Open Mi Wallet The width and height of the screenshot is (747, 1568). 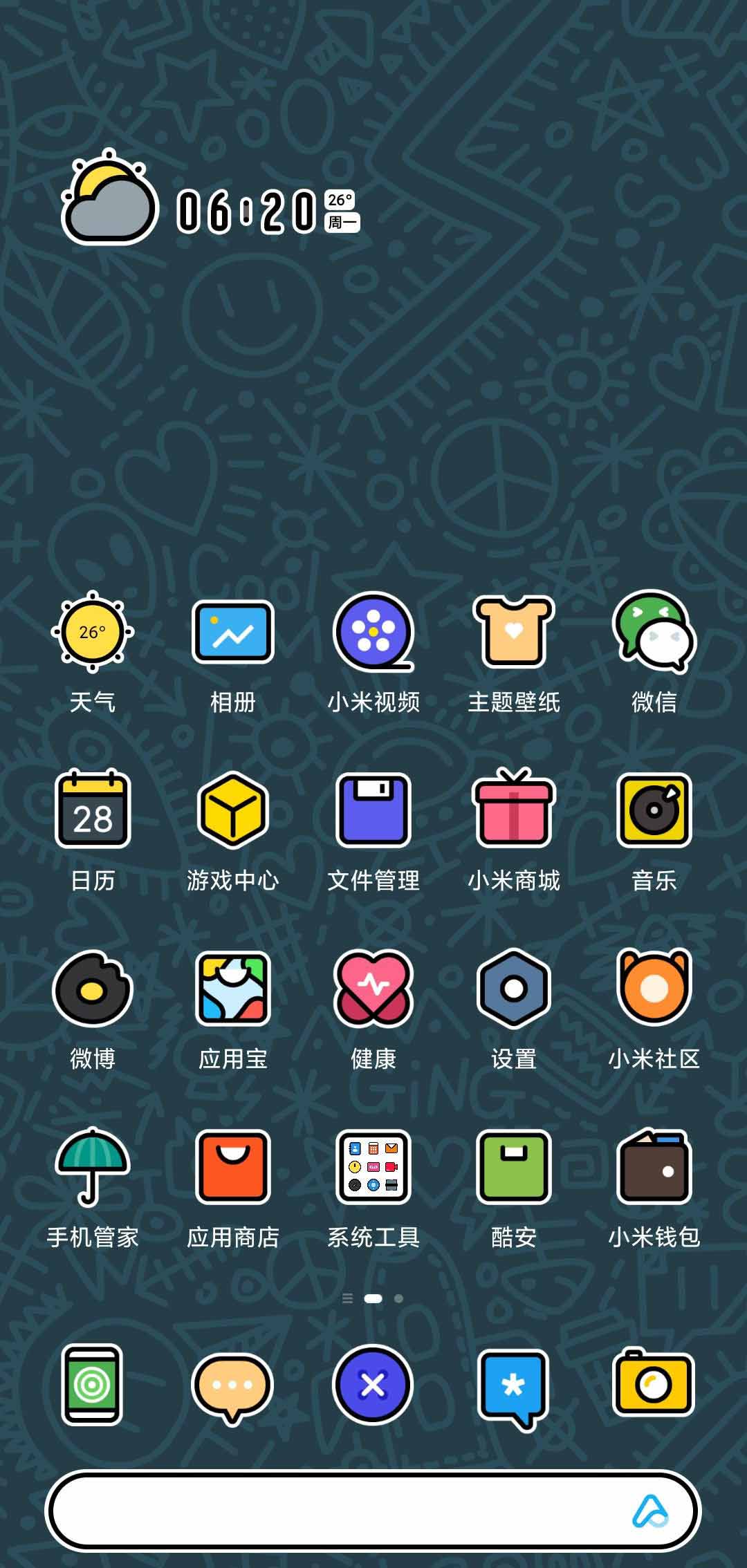(653, 1168)
